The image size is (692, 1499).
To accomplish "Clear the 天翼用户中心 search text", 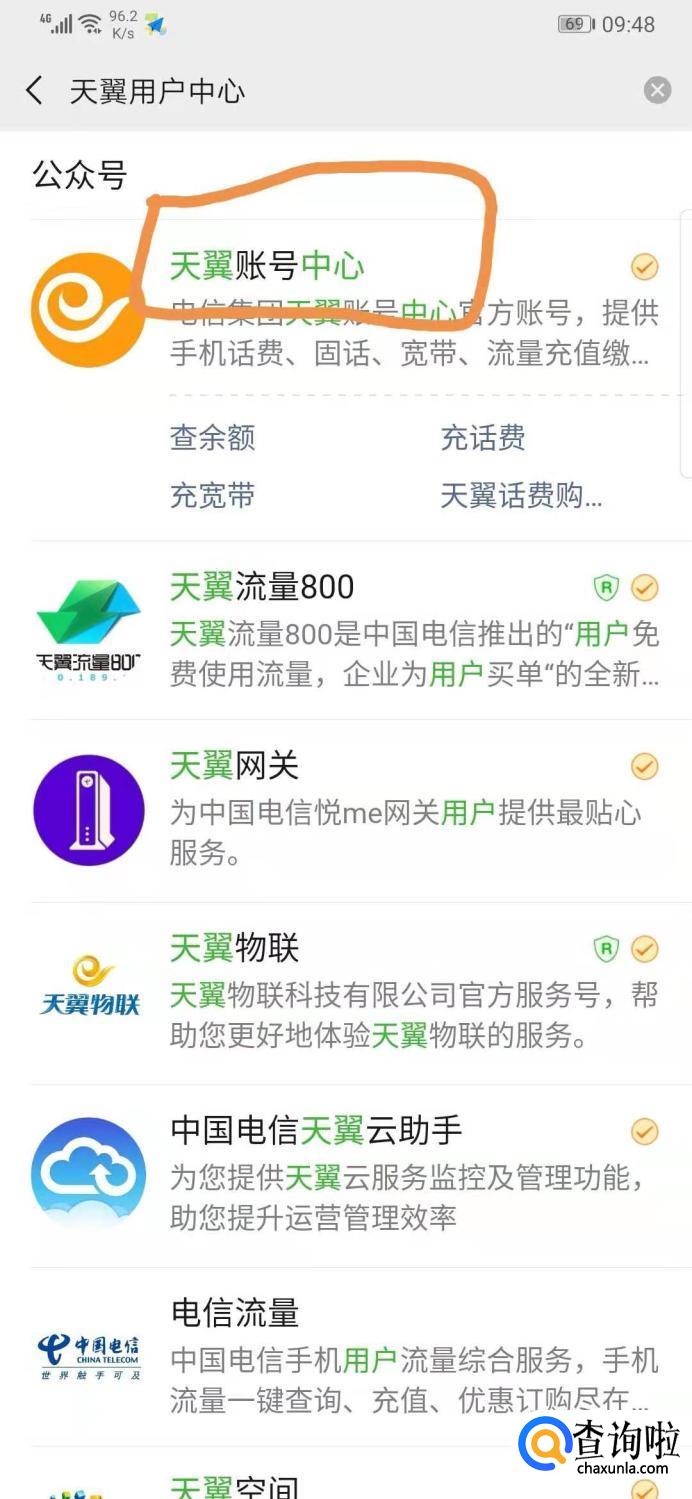I will 657,91.
